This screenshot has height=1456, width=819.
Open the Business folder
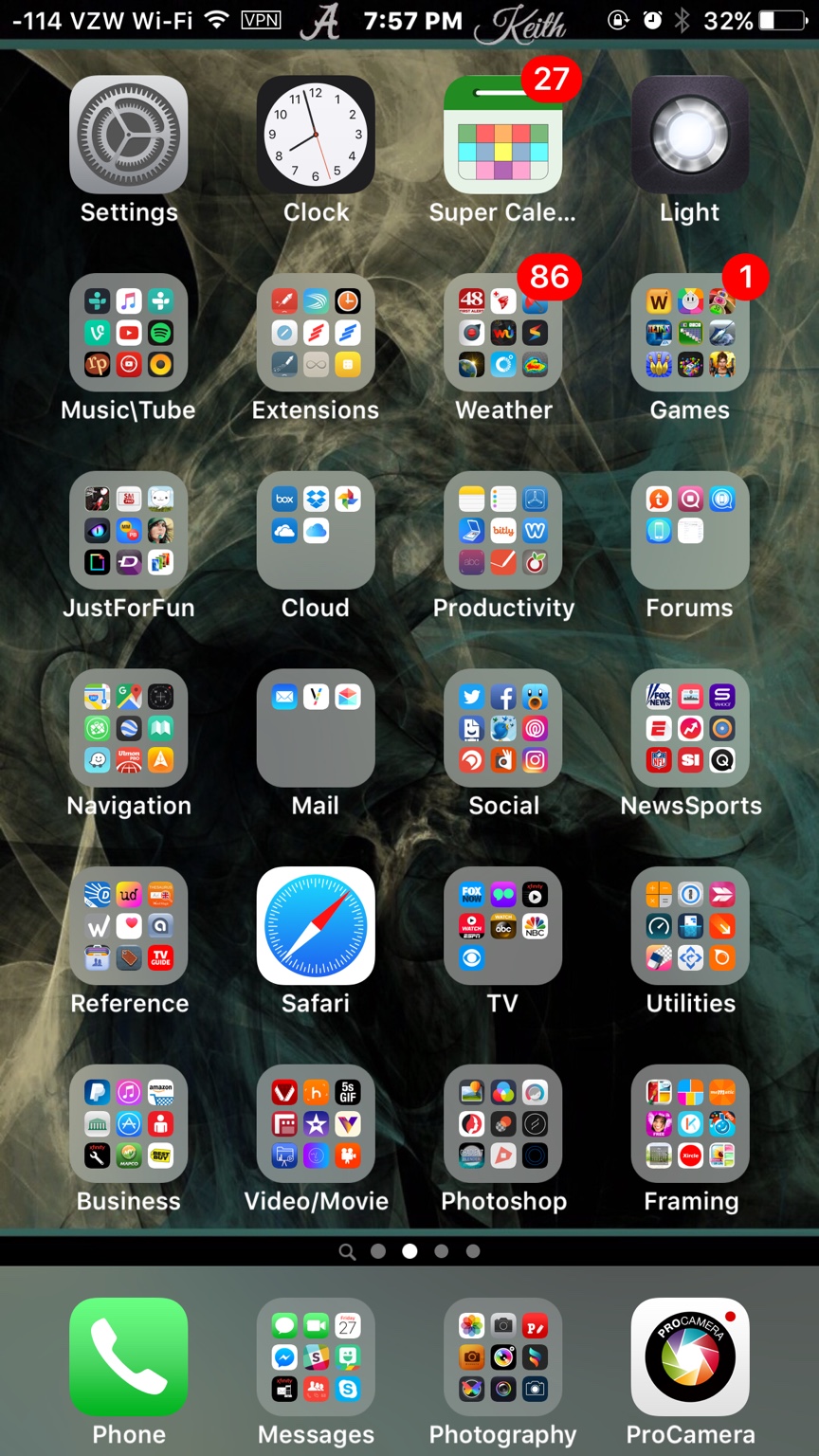click(x=128, y=1124)
